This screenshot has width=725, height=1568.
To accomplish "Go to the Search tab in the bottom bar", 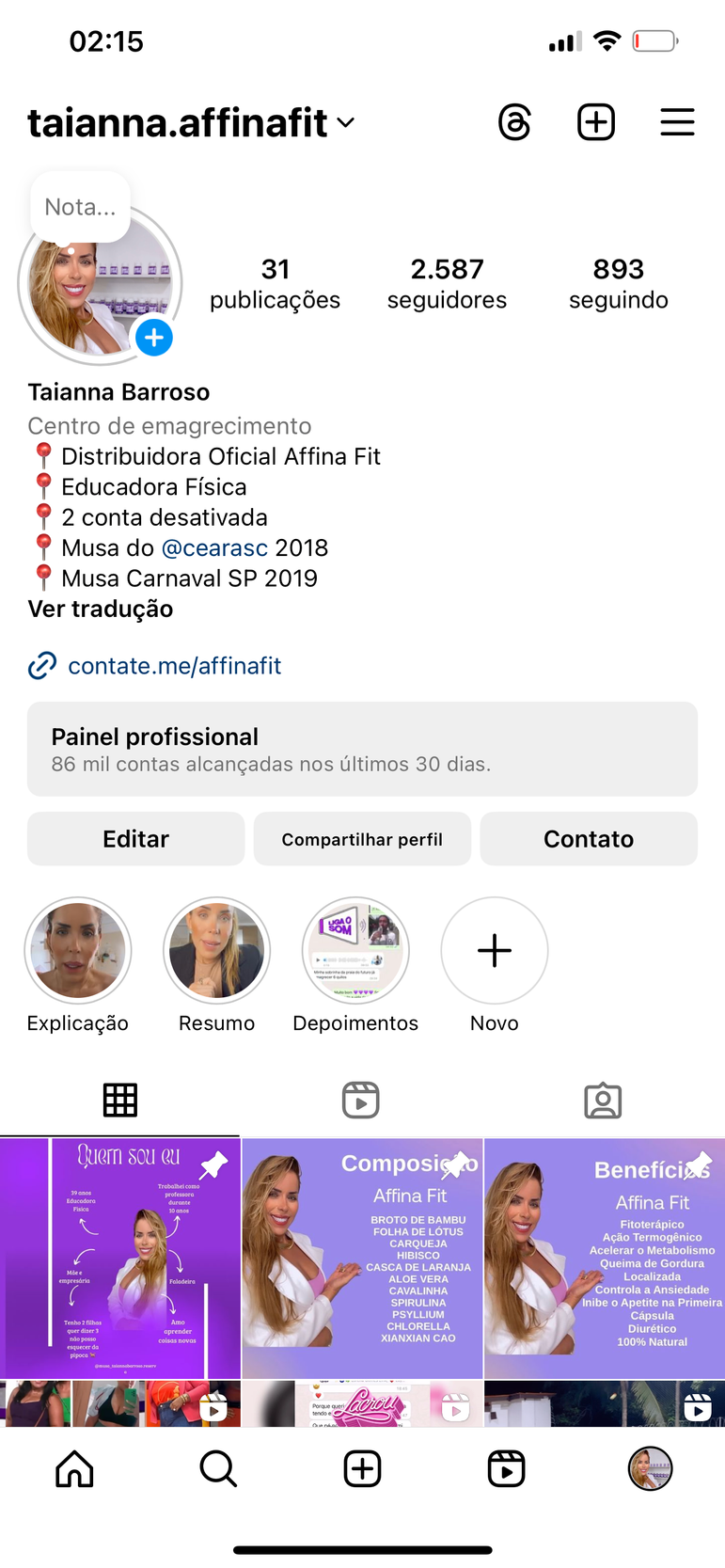I will tap(218, 1468).
